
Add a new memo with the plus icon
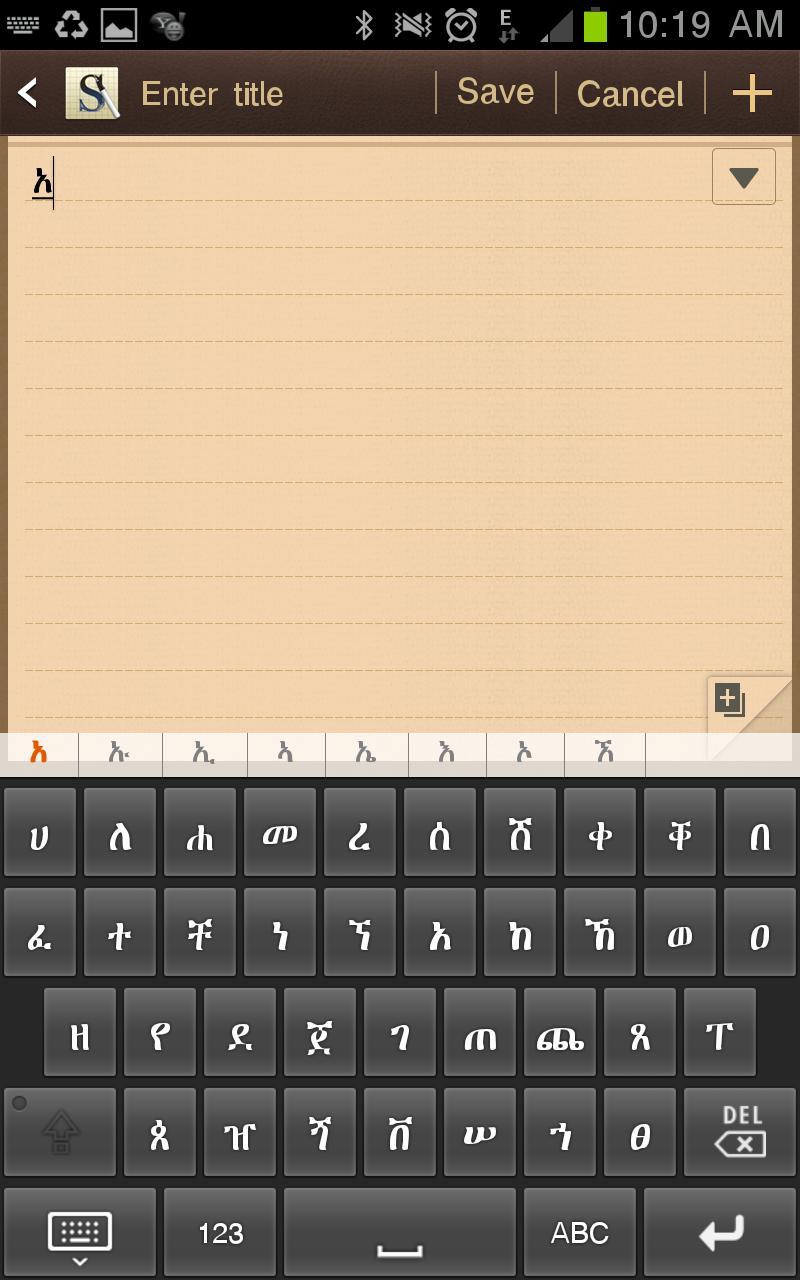(752, 94)
